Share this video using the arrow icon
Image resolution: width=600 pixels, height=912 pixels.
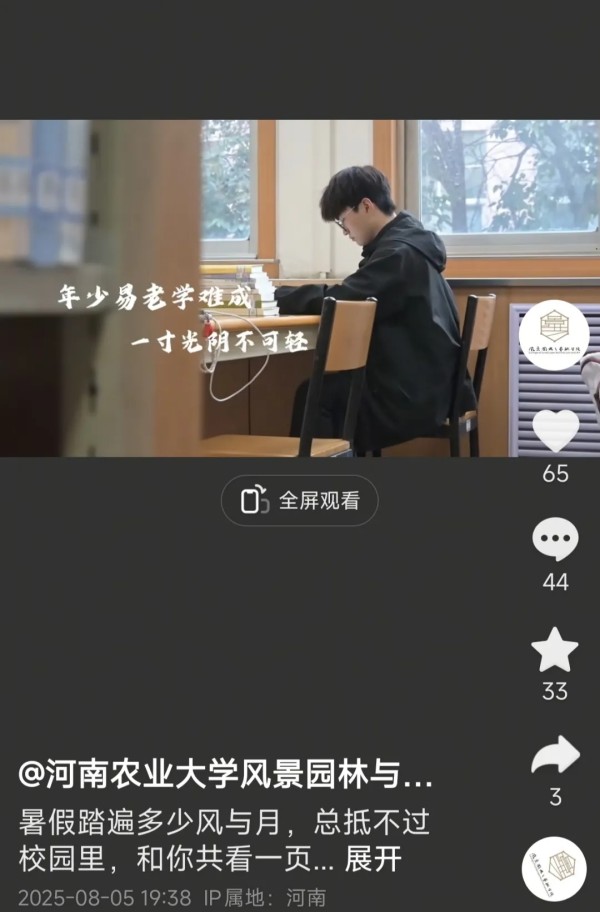coord(555,757)
